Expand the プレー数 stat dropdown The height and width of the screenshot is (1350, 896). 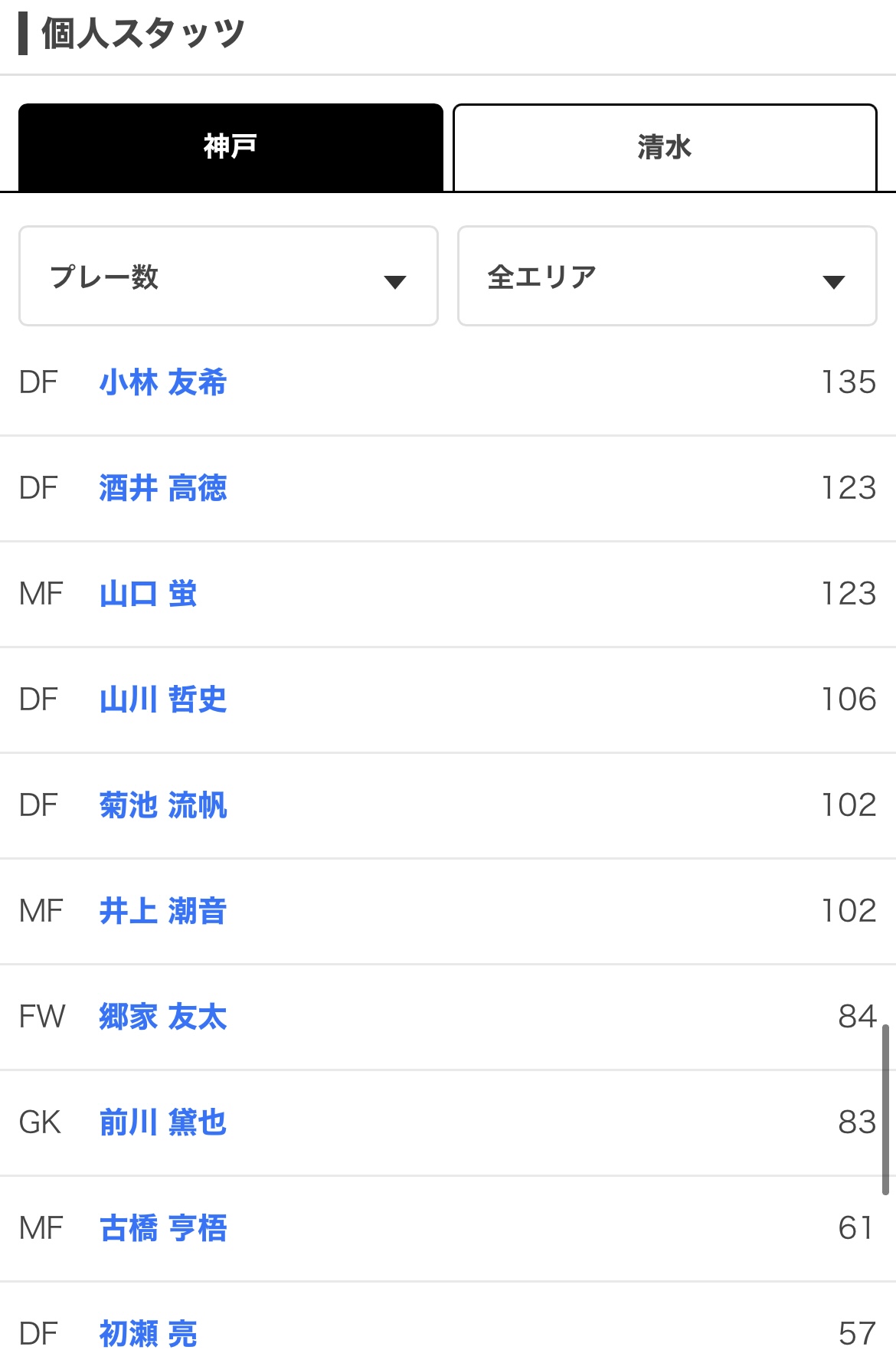pos(228,277)
